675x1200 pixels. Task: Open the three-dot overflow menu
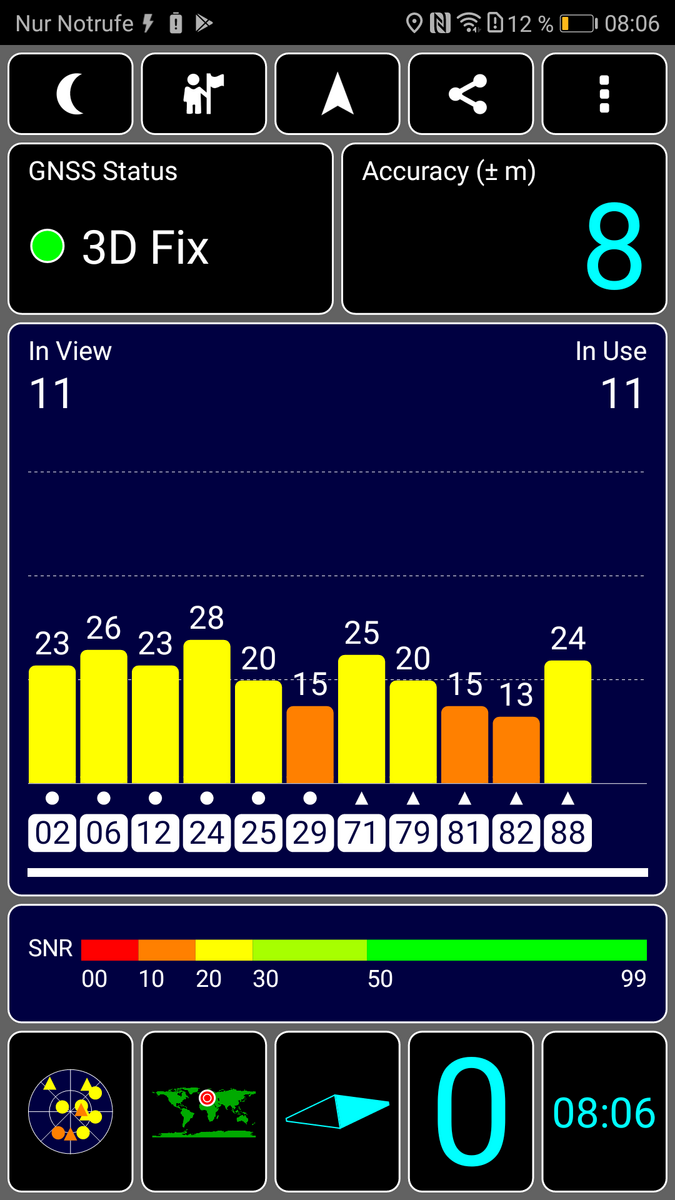point(604,94)
